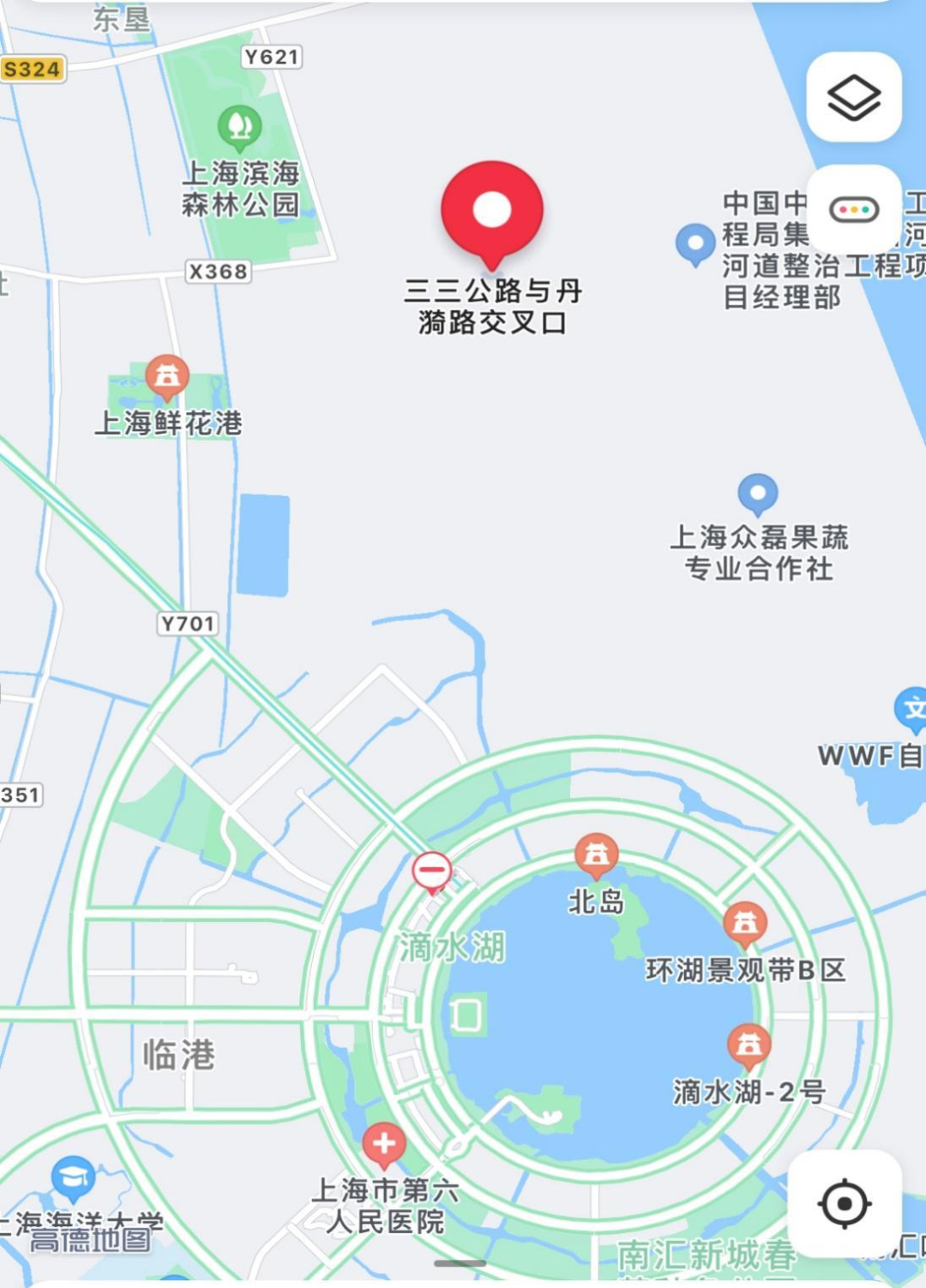Select the 滴水湖-2号 attraction marker
926x1288 pixels.
tap(749, 1045)
